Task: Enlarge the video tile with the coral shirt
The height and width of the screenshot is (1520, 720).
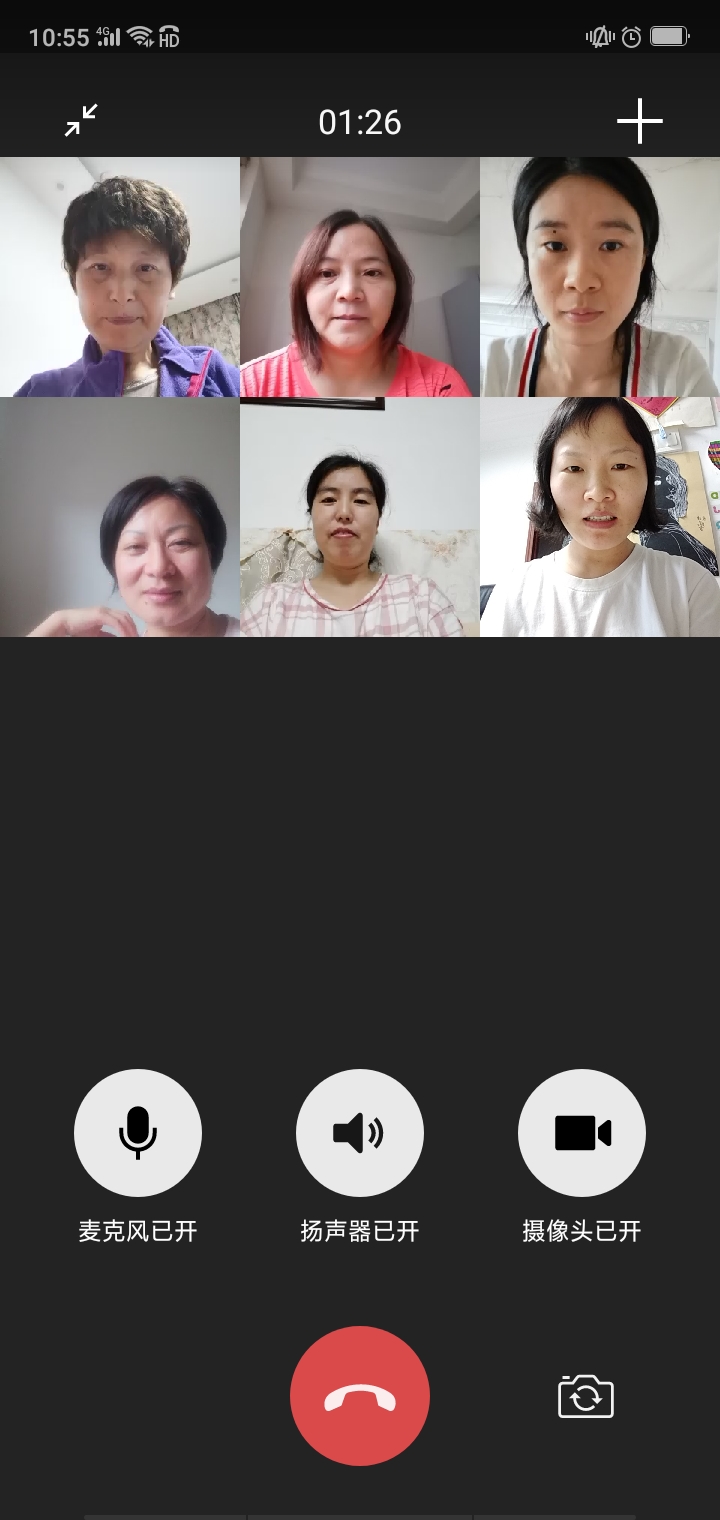Action: pyautogui.click(x=360, y=277)
